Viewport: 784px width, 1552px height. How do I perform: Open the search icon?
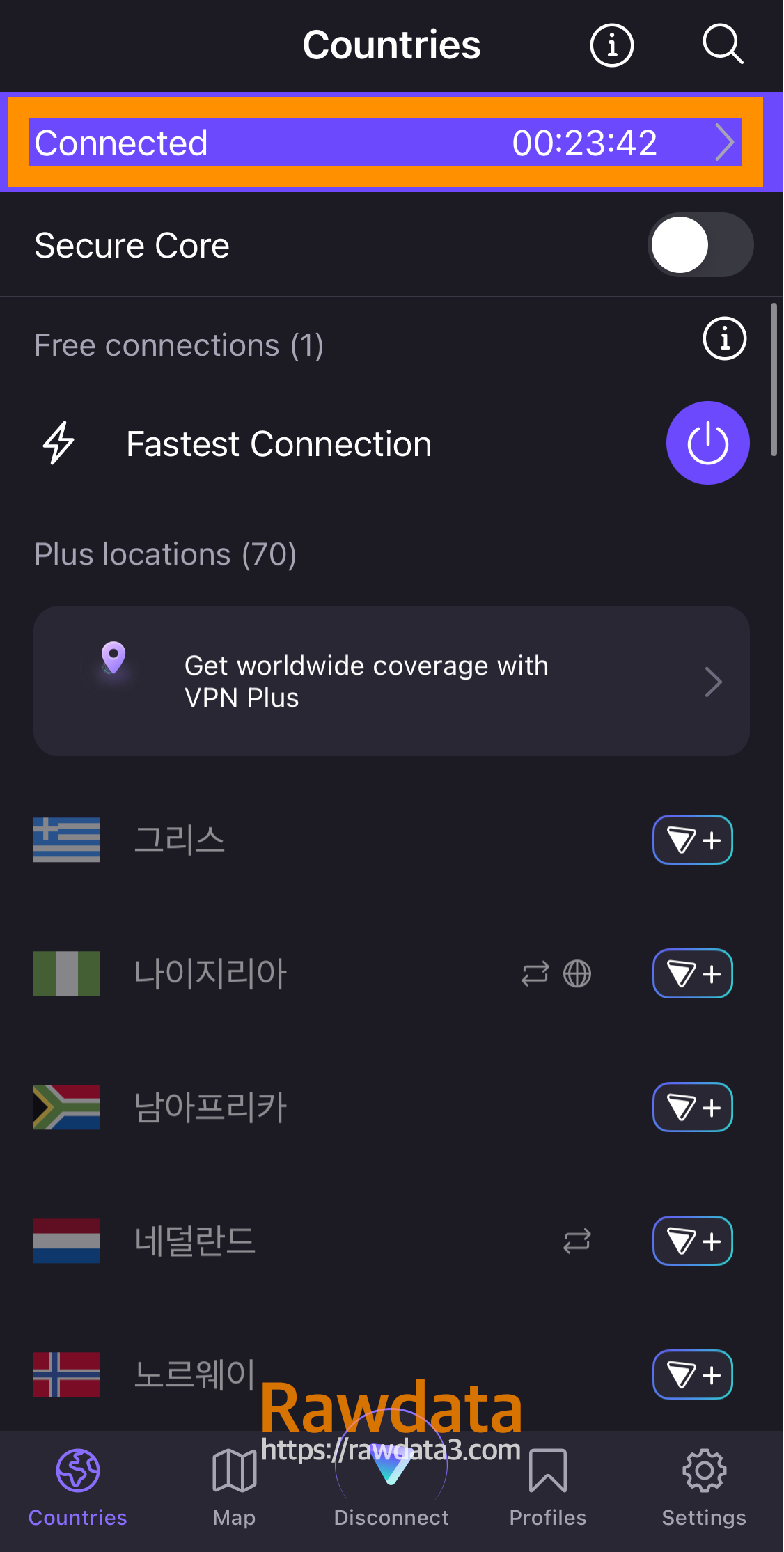(723, 44)
